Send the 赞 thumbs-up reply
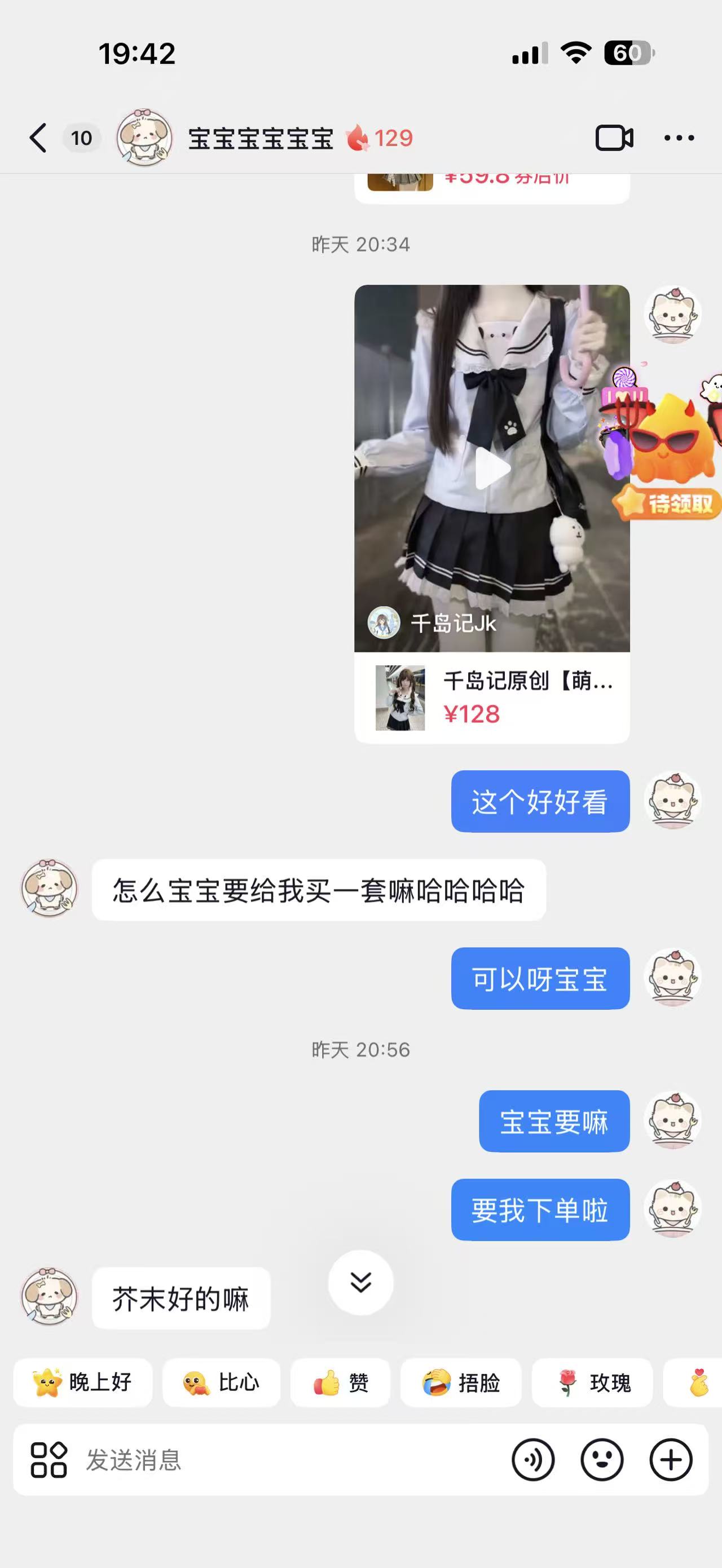This screenshot has height=1568, width=722. click(340, 1383)
